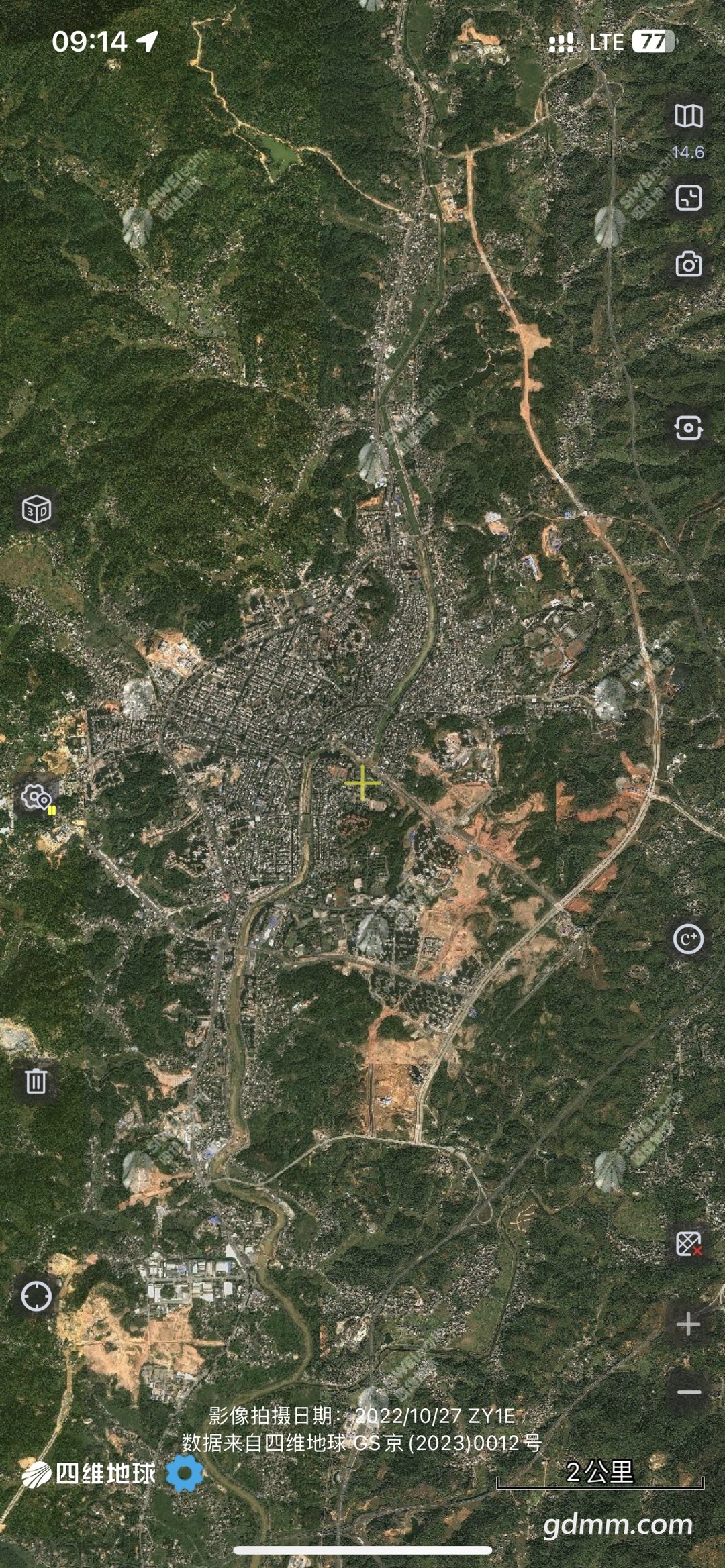725x1568 pixels.
Task: Zoom in with the plus button
Action: [x=688, y=1324]
